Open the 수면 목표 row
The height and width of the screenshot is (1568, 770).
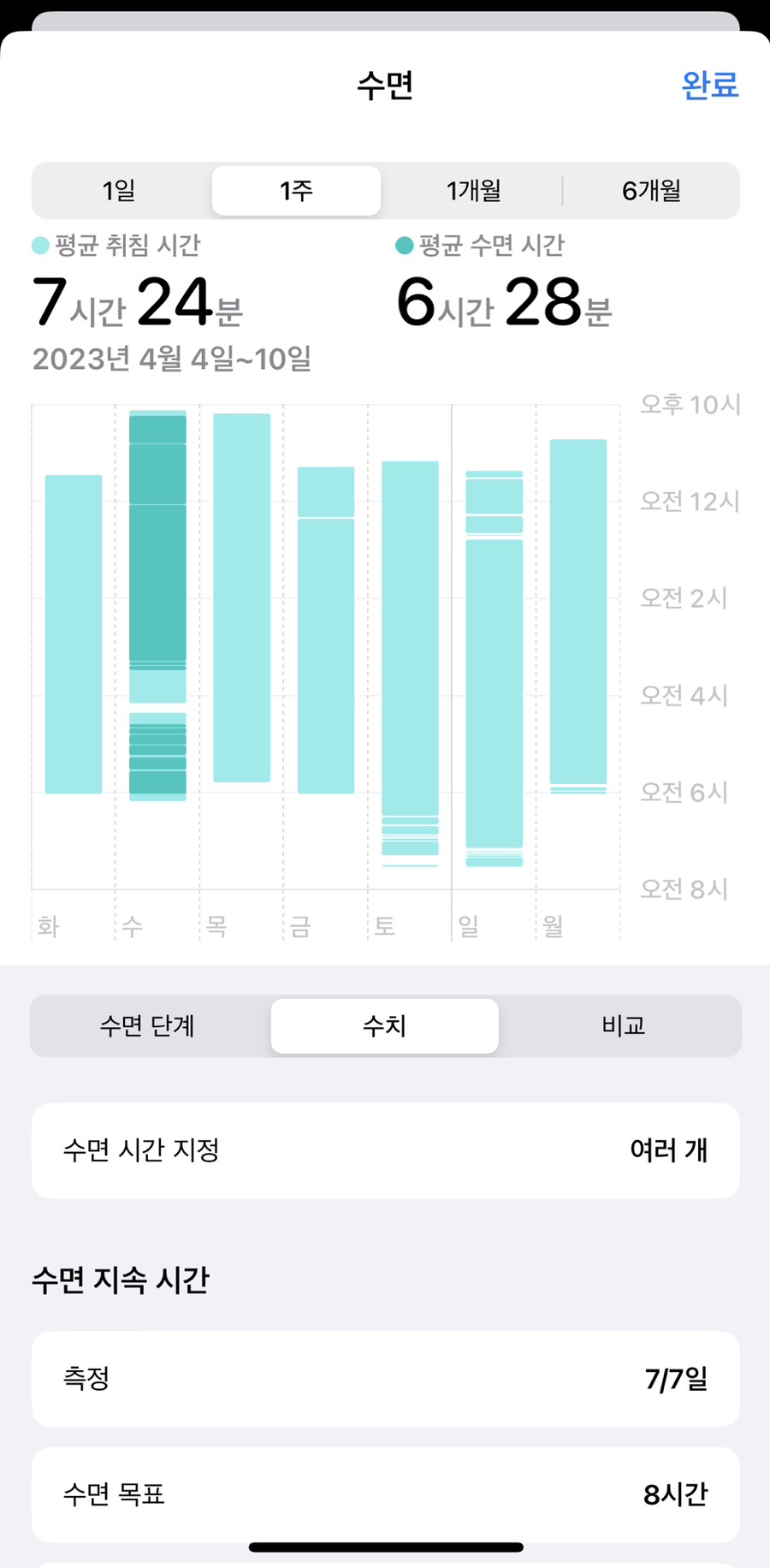tap(385, 1494)
